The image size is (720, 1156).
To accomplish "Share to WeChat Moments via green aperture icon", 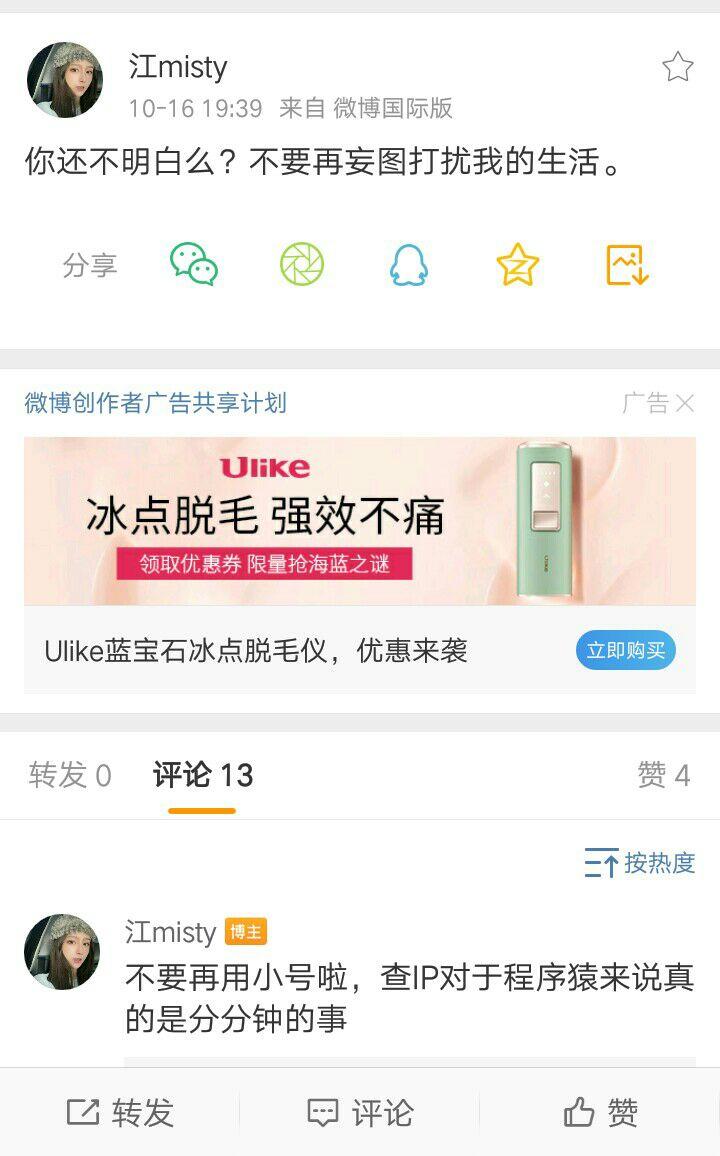I will (302, 263).
